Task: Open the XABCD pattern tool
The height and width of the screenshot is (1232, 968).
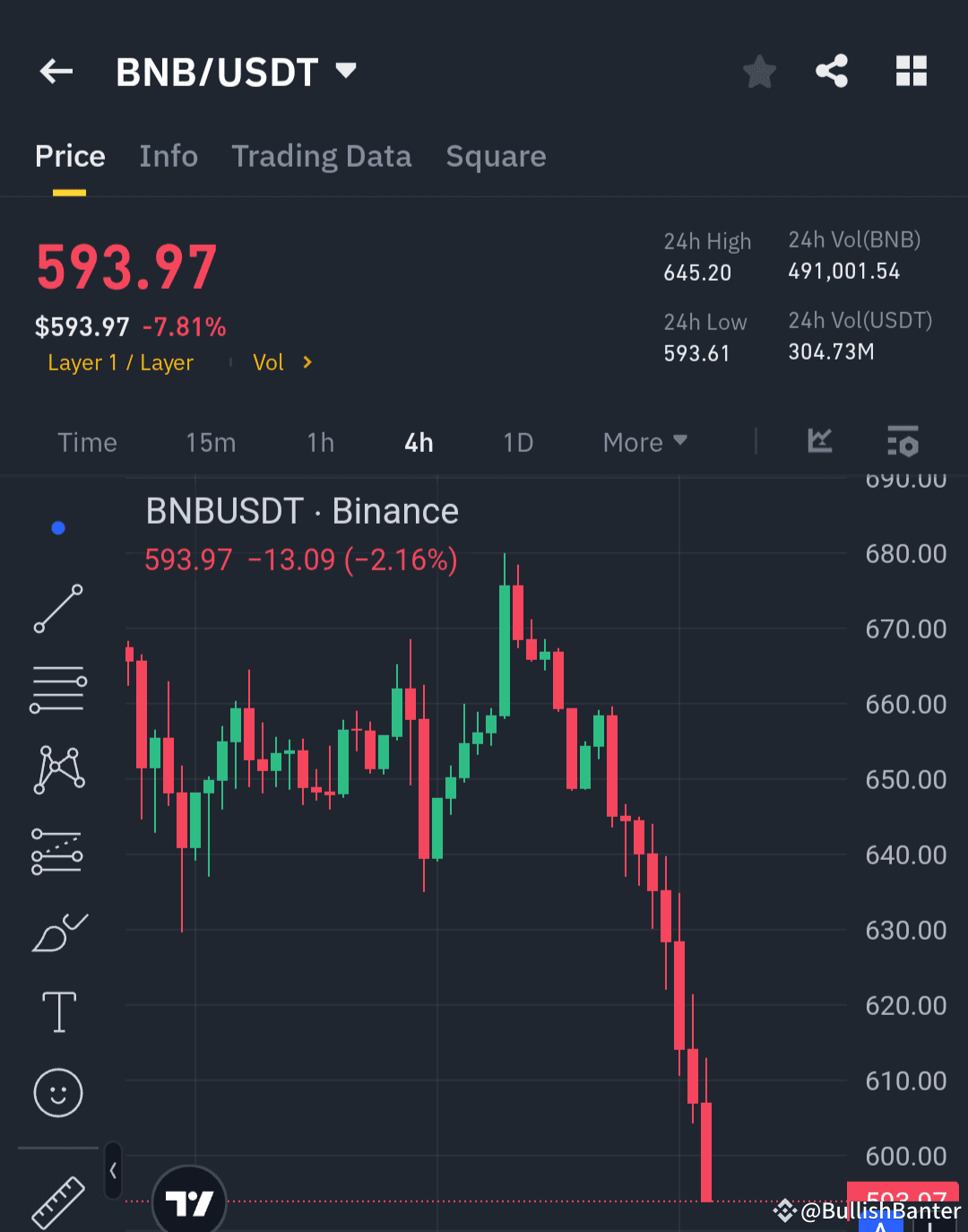Action: 57,768
